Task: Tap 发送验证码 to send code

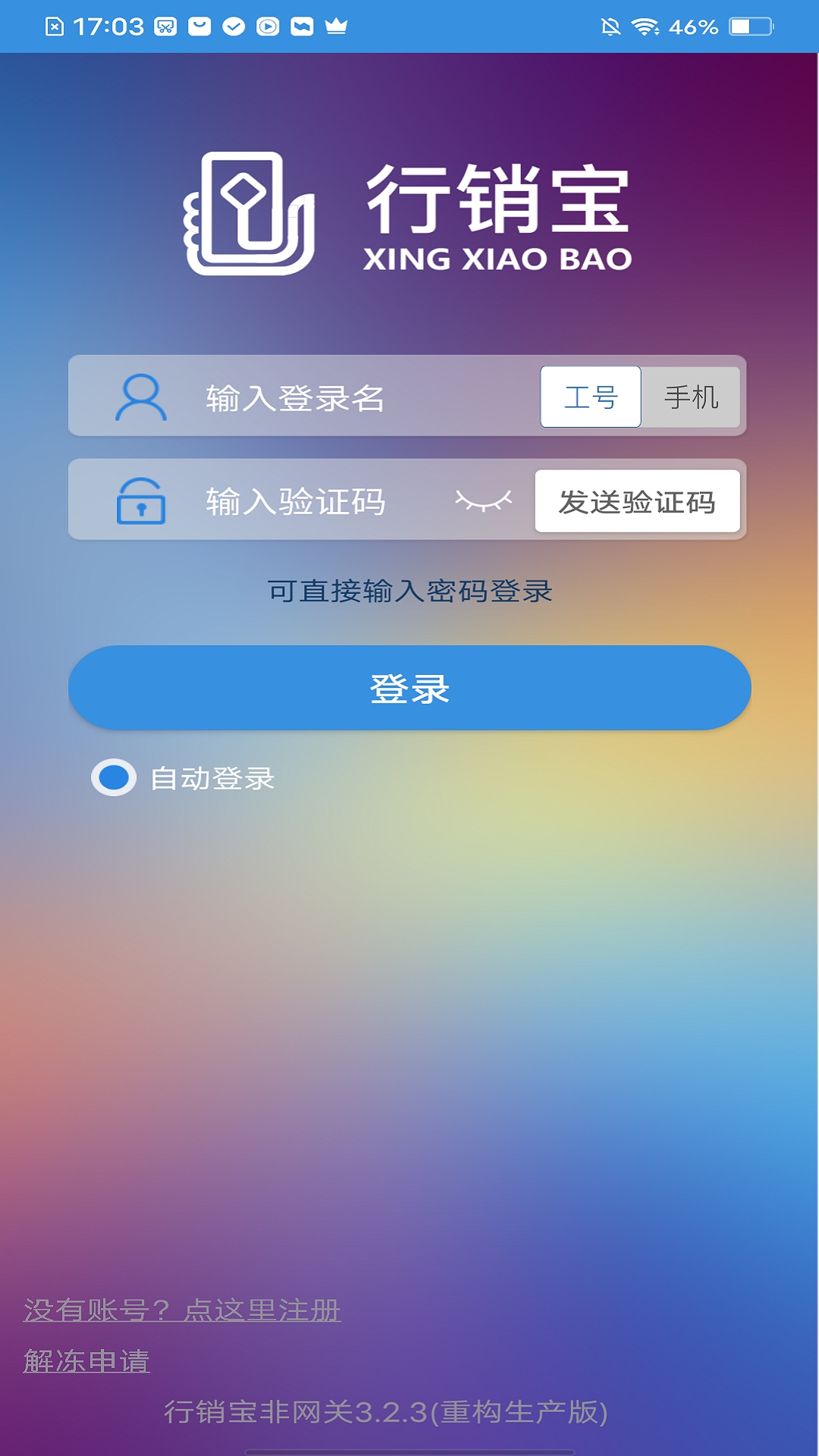Action: (638, 501)
